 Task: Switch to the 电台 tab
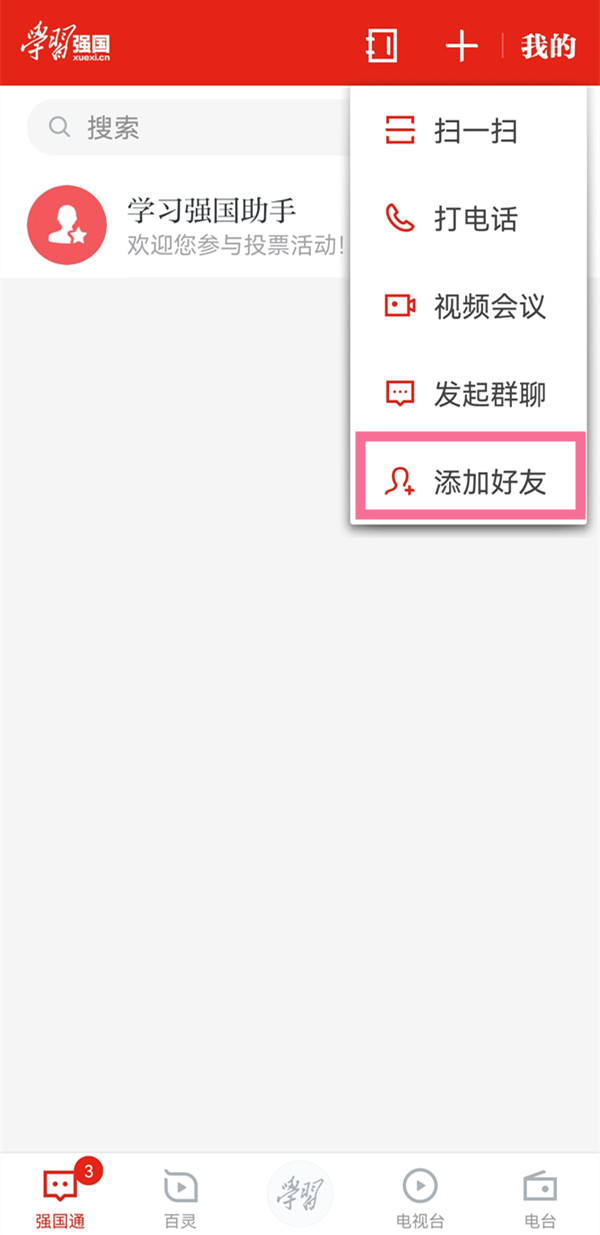coord(540,1195)
